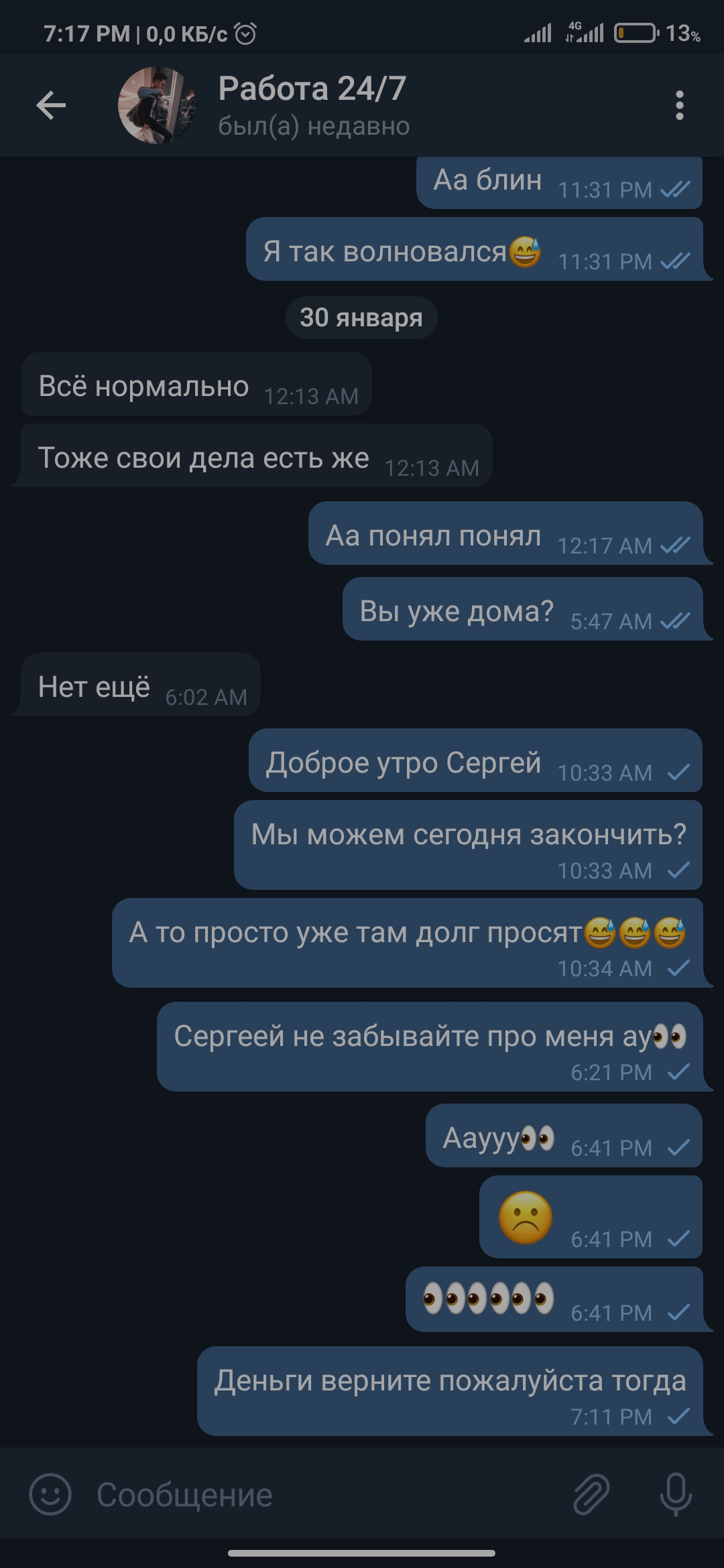Image resolution: width=724 pixels, height=1568 pixels.
Task: Attach a file with the paperclip icon
Action: [591, 1494]
